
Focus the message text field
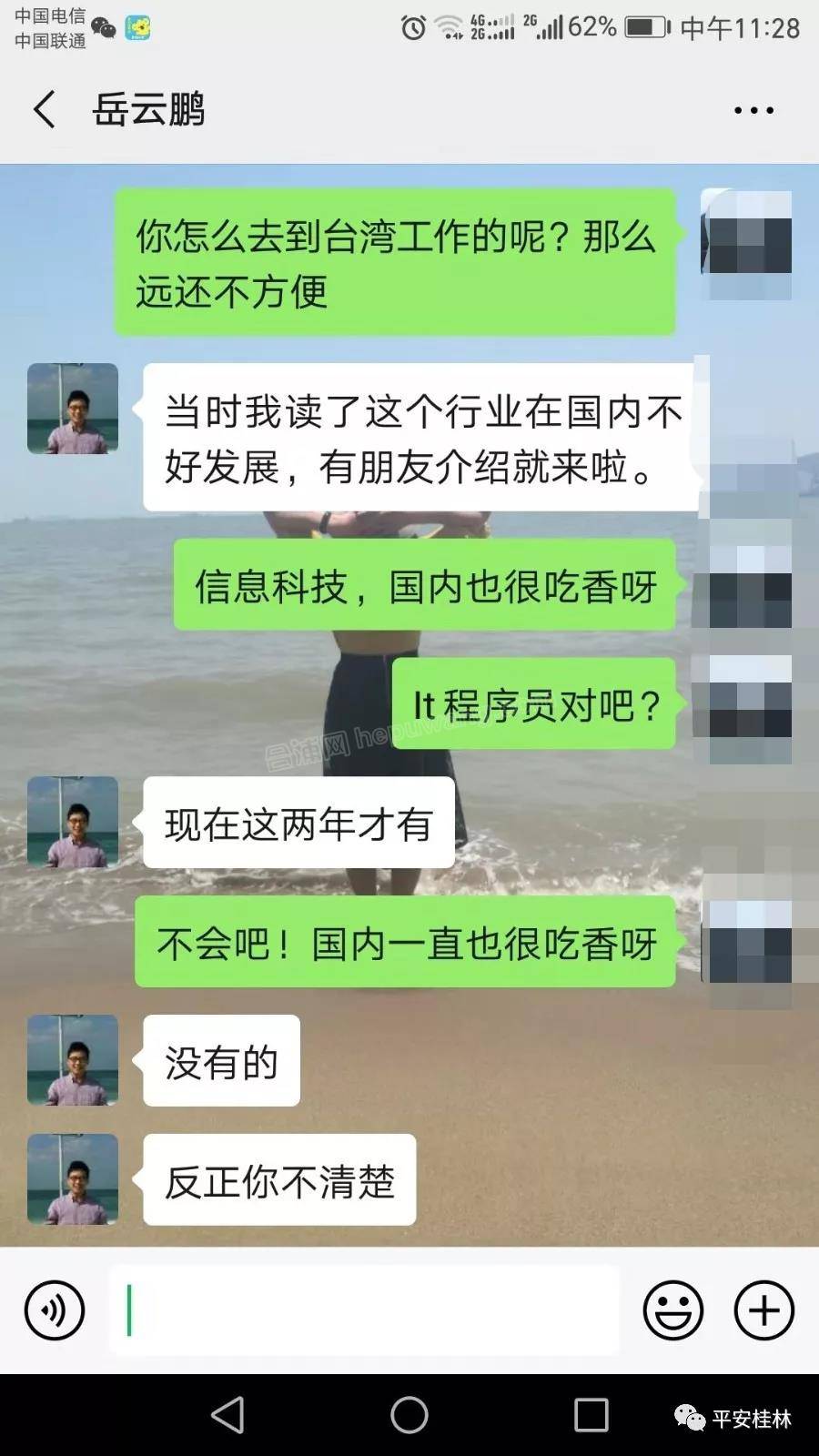364,1310
